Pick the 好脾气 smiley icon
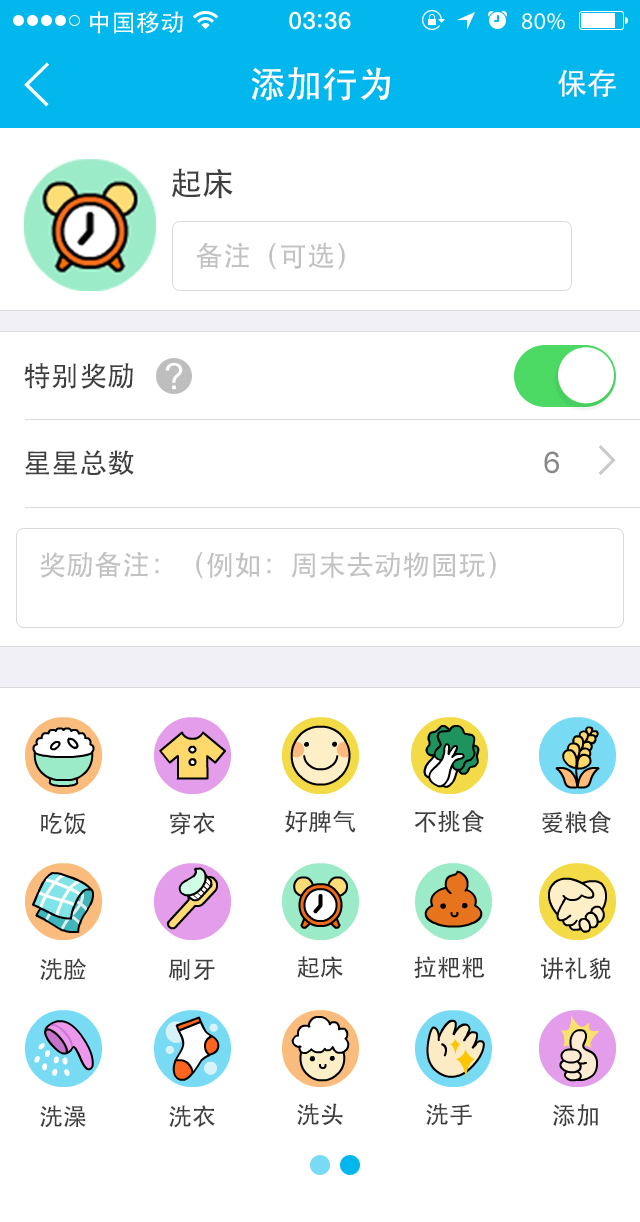Screen dimensions: 640x1222 pos(320,756)
